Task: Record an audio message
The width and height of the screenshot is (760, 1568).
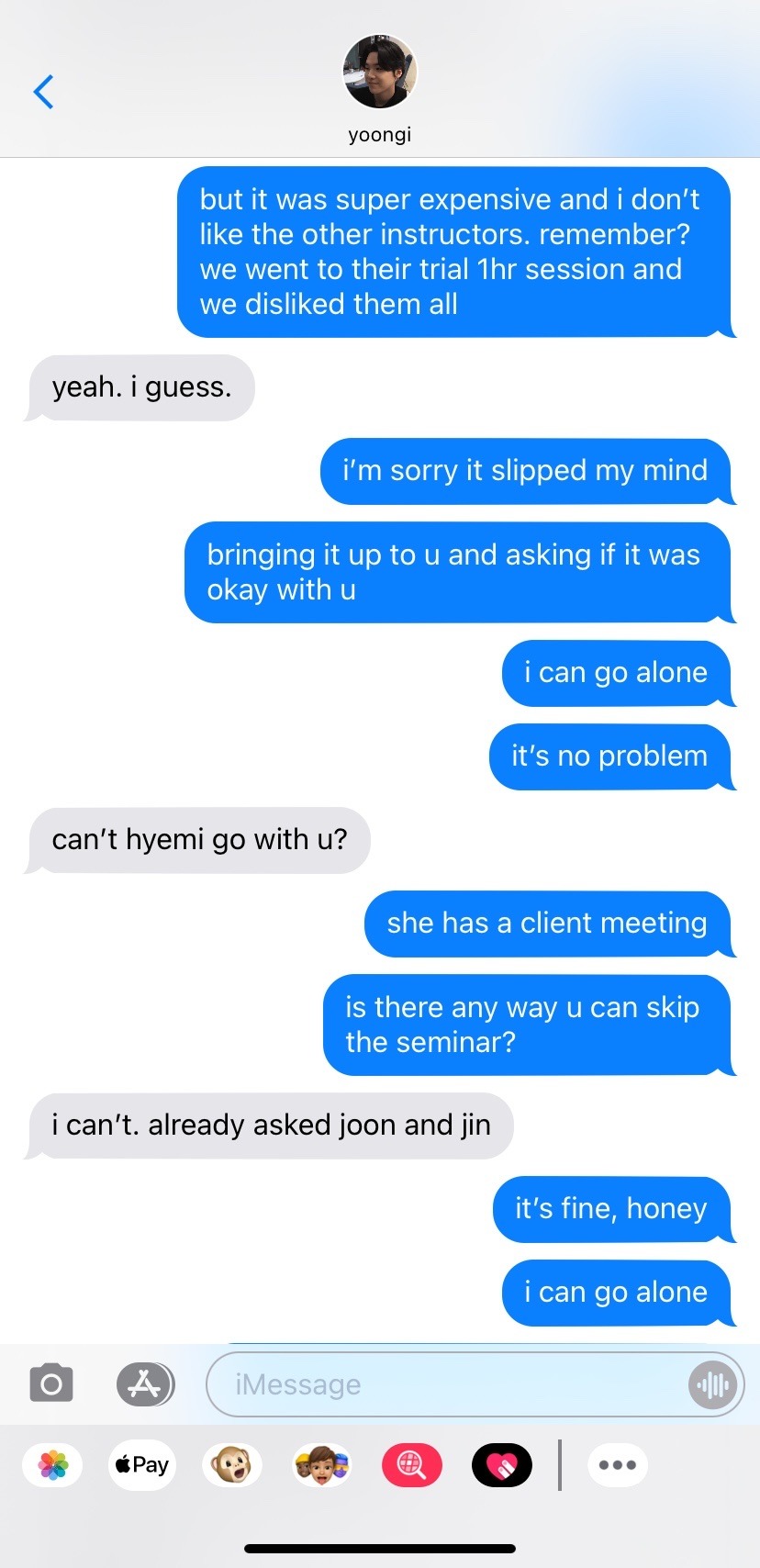Action: click(712, 1383)
